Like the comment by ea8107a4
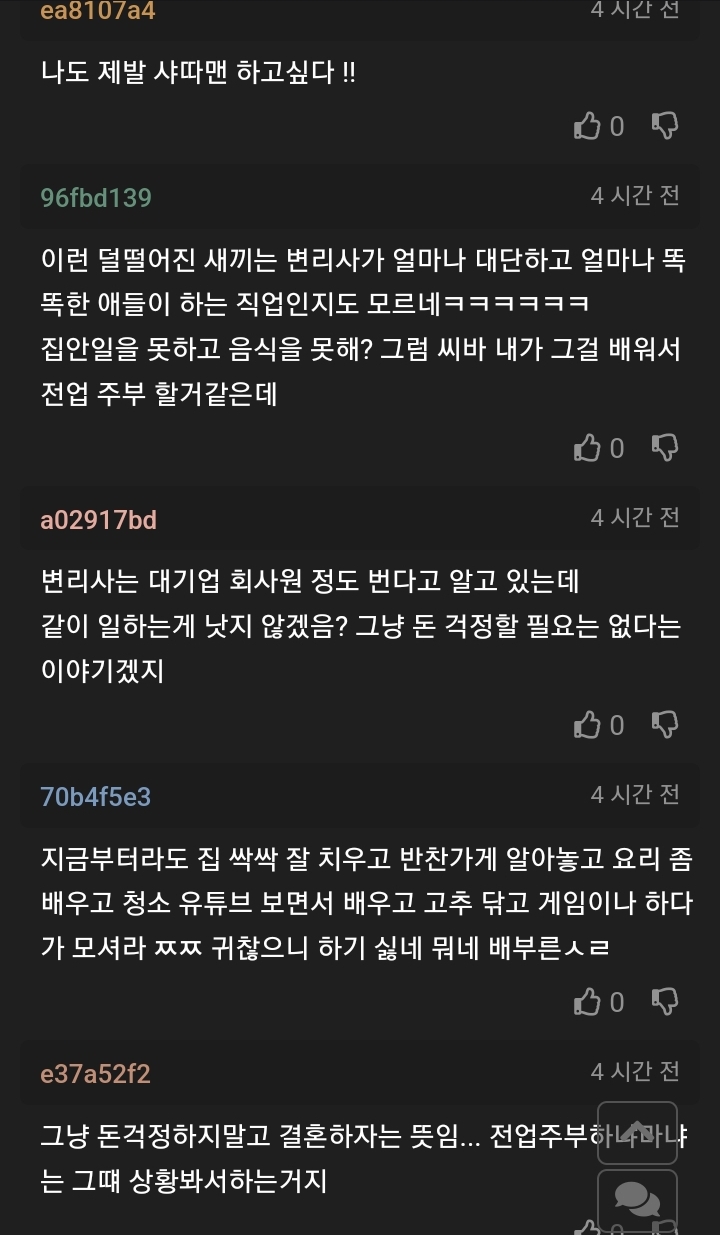The height and width of the screenshot is (1235, 720). [588, 126]
